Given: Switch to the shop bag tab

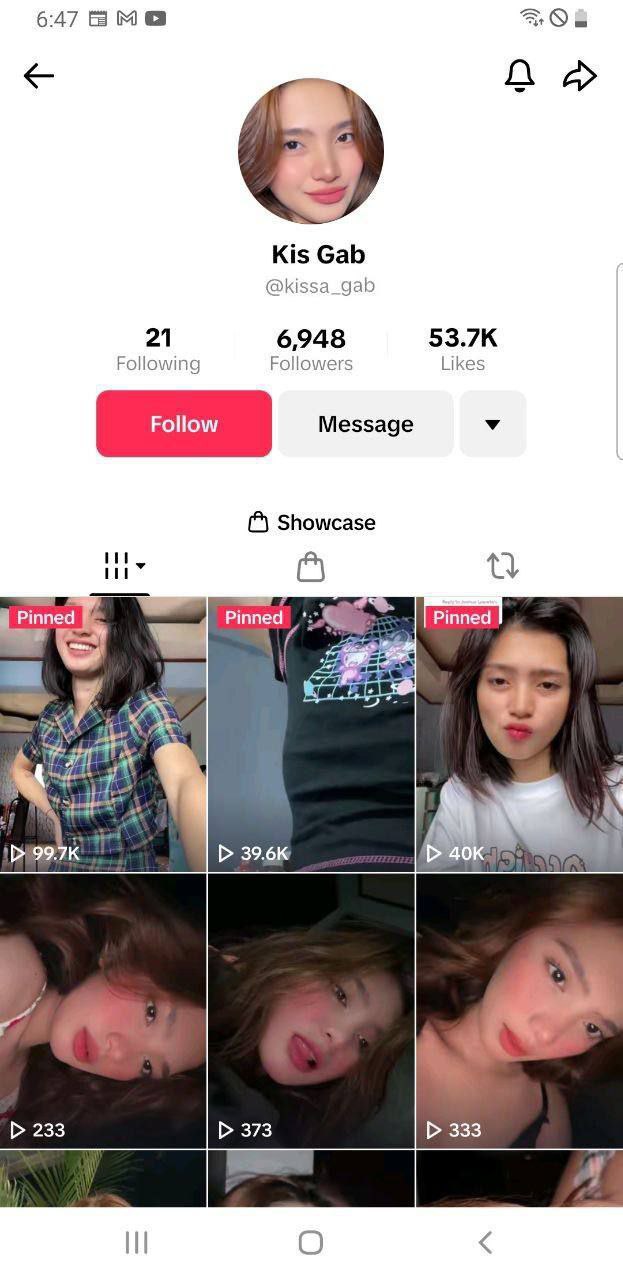Looking at the screenshot, I should click(x=311, y=567).
